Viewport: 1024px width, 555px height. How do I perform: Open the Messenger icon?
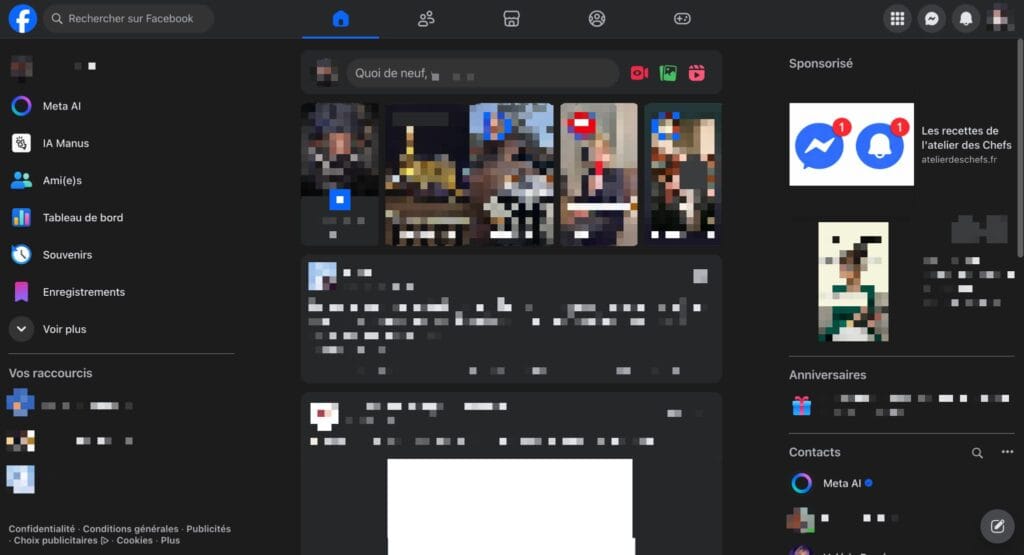click(931, 18)
